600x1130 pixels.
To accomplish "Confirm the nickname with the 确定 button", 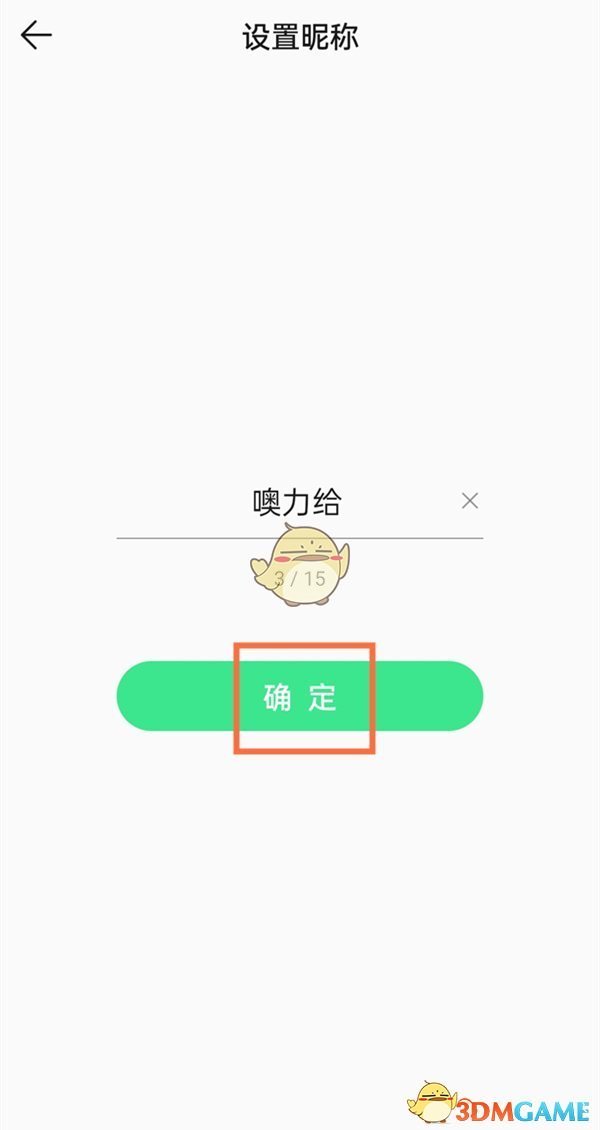I will point(300,696).
